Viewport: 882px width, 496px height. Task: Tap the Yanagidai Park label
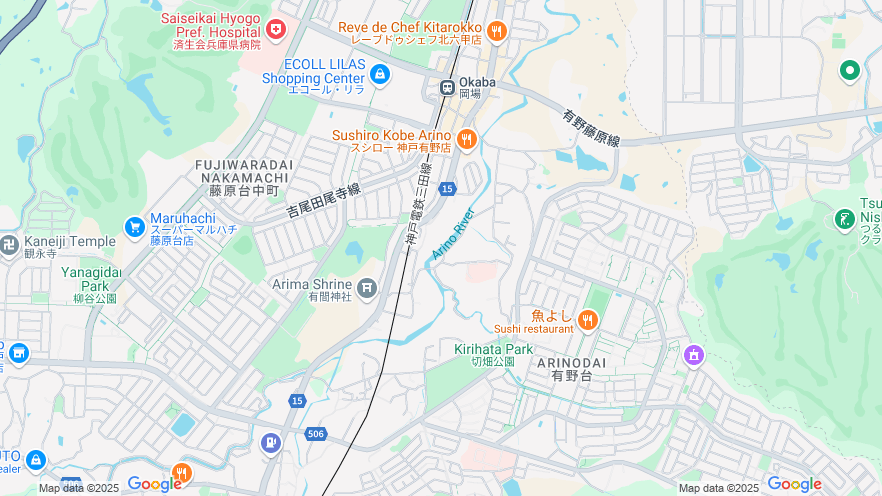click(x=92, y=279)
